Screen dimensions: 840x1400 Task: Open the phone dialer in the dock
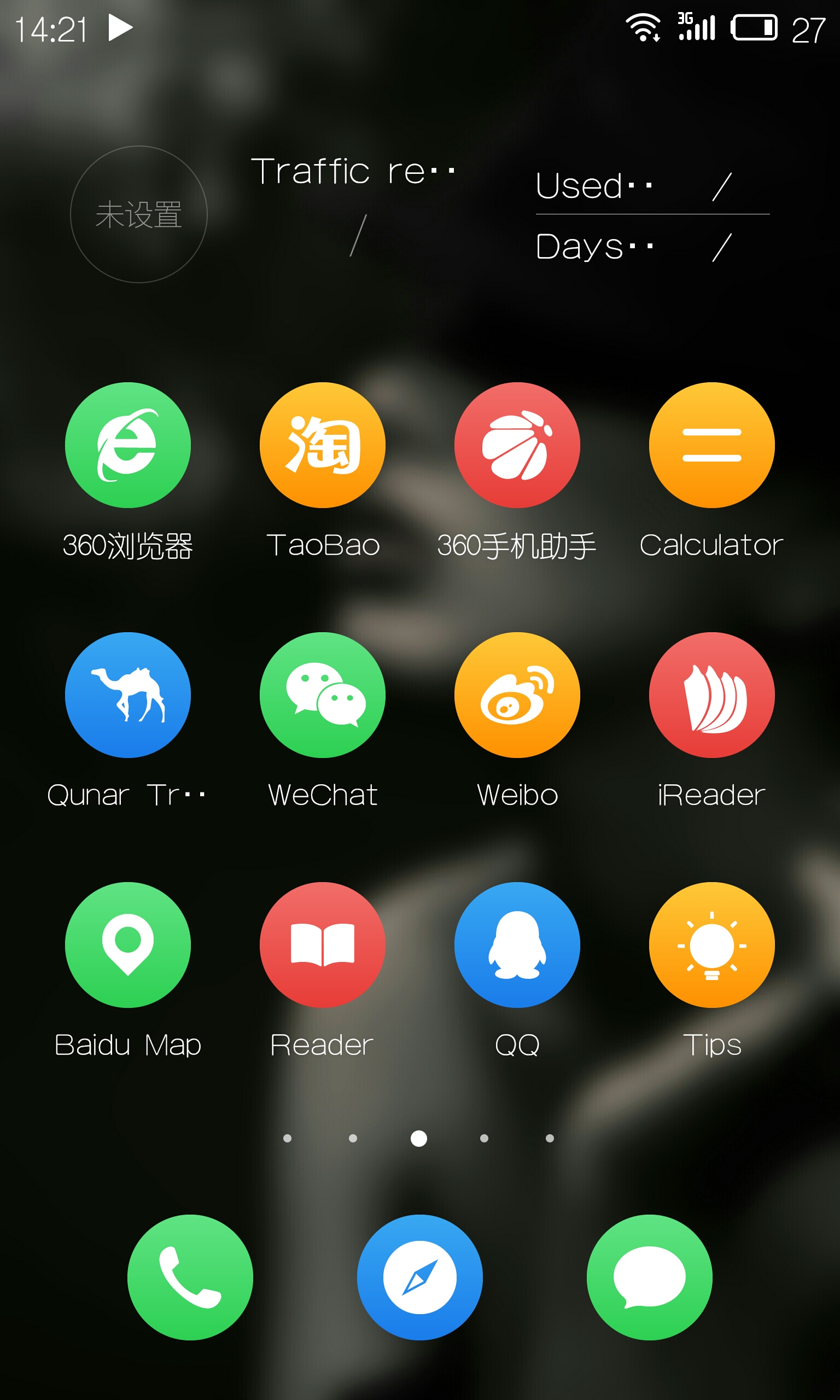tap(190, 1277)
